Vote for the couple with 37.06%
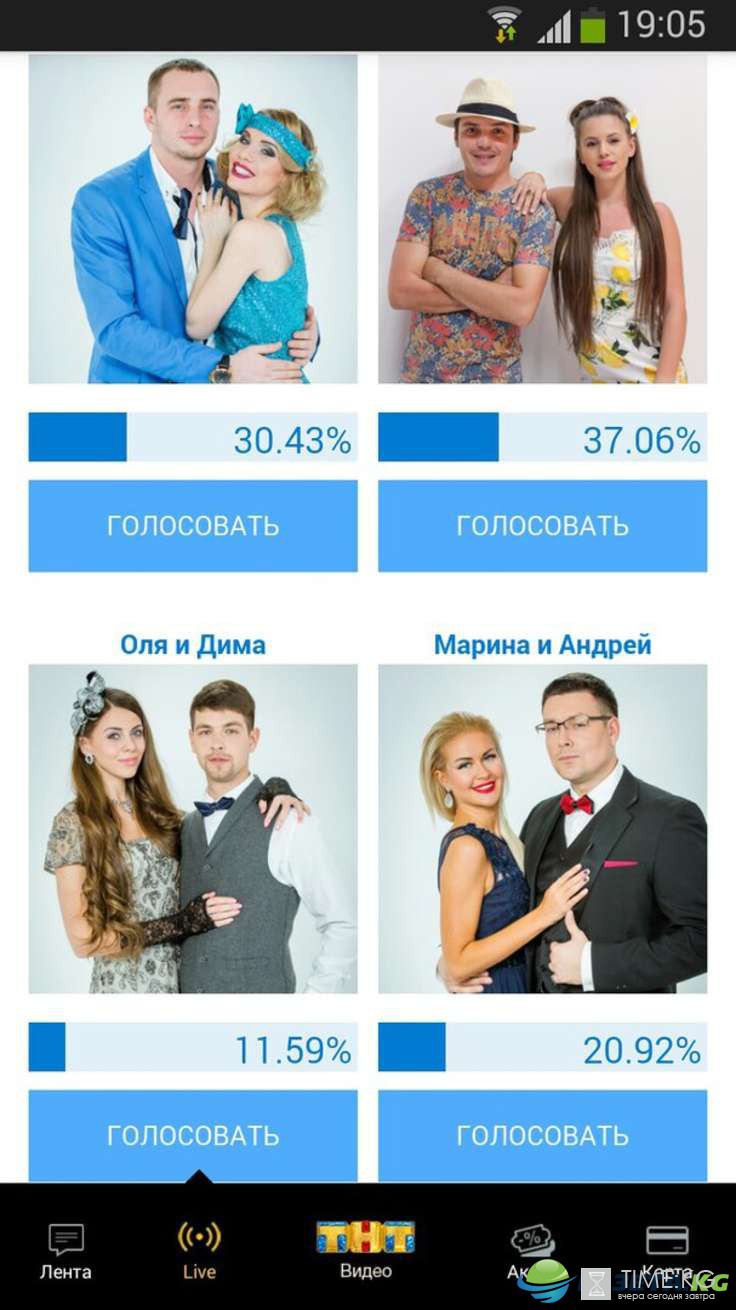This screenshot has height=1310, width=736. tap(542, 526)
